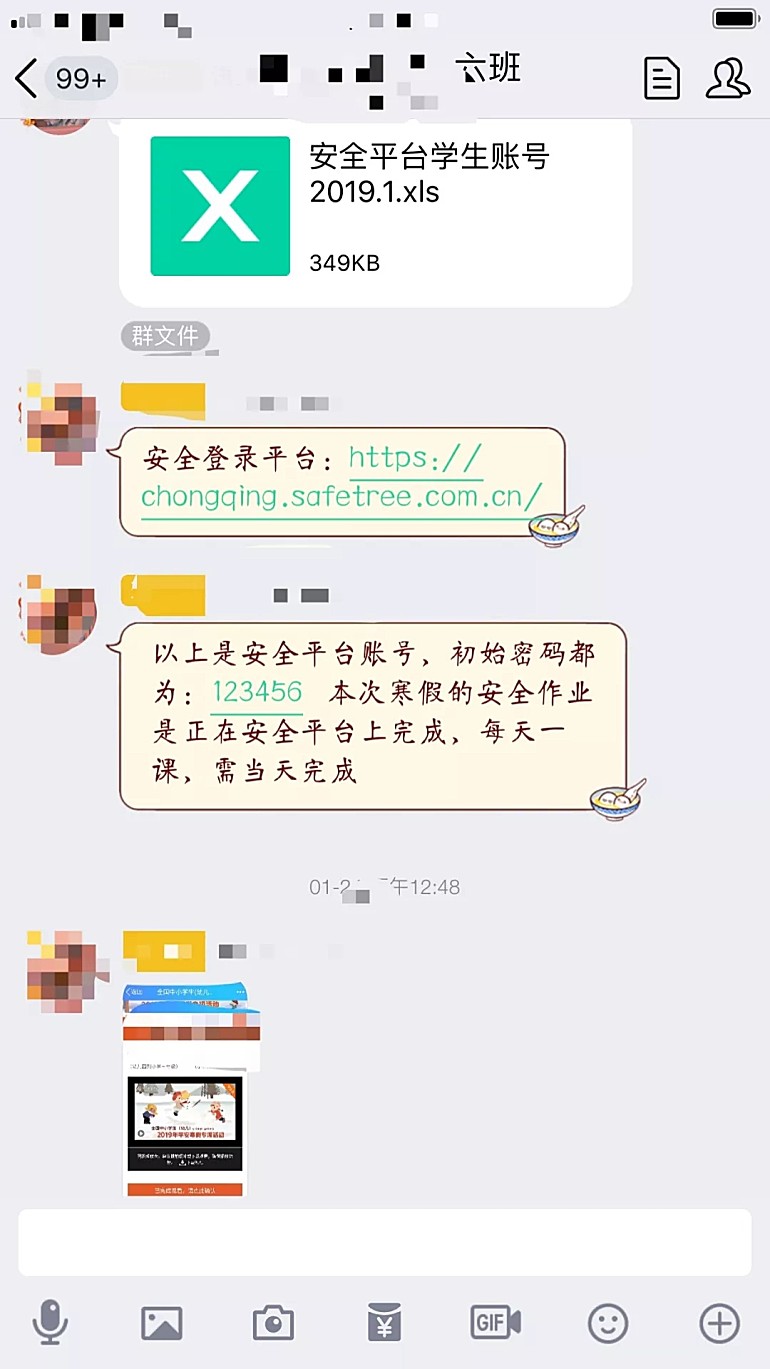Image resolution: width=770 pixels, height=1369 pixels.
Task: Go back to the message list
Action: [x=28, y=78]
